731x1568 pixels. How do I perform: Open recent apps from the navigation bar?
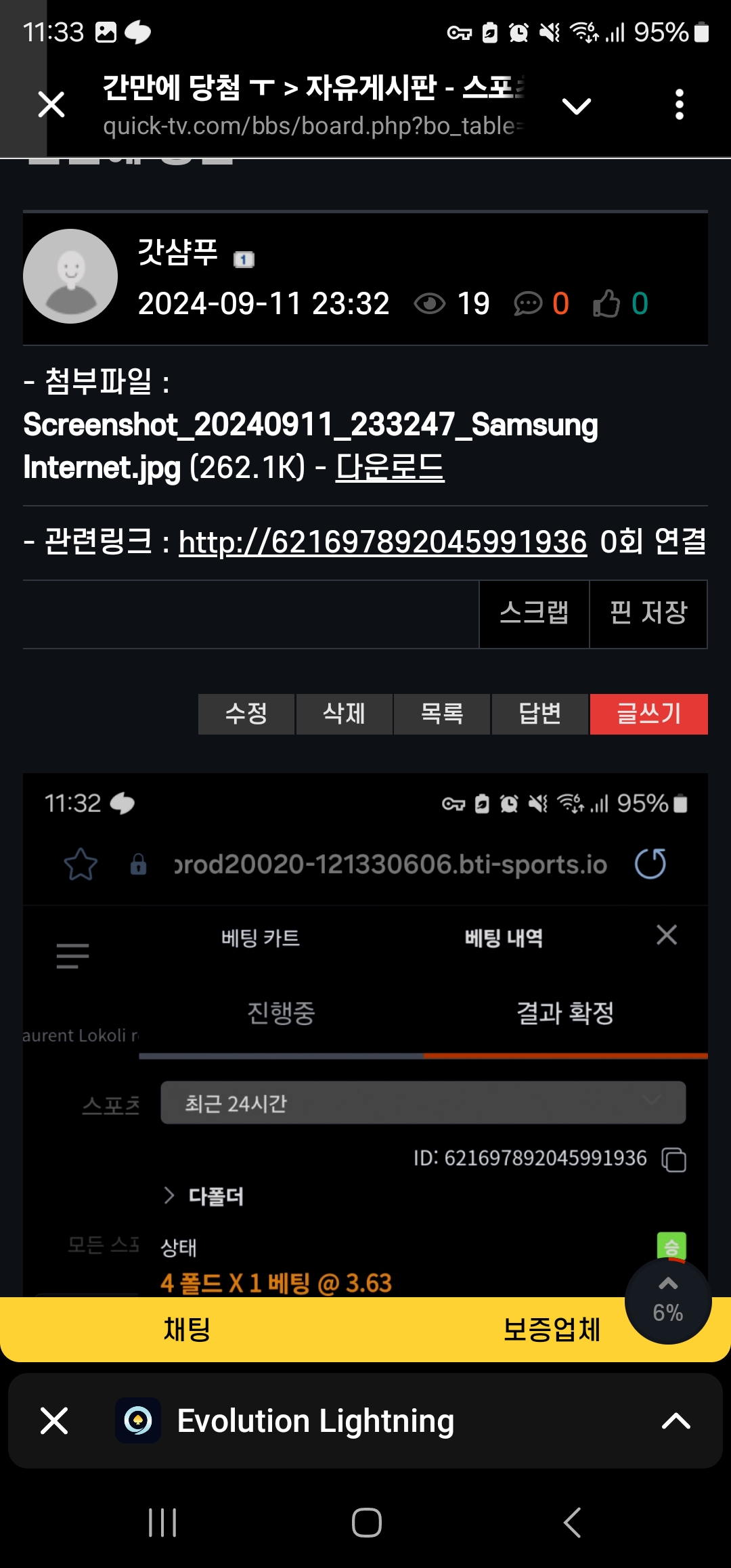point(162,1523)
